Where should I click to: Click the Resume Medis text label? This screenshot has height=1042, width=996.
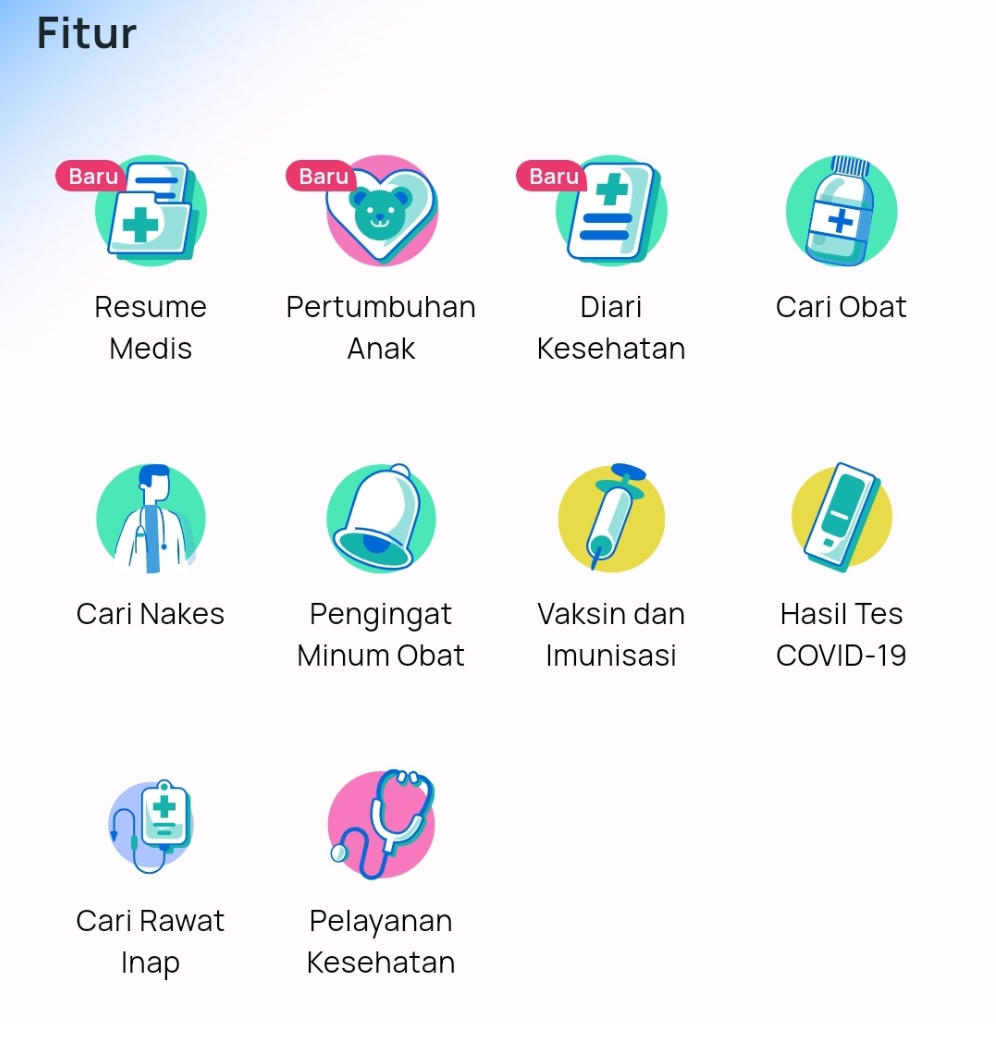coord(151,328)
